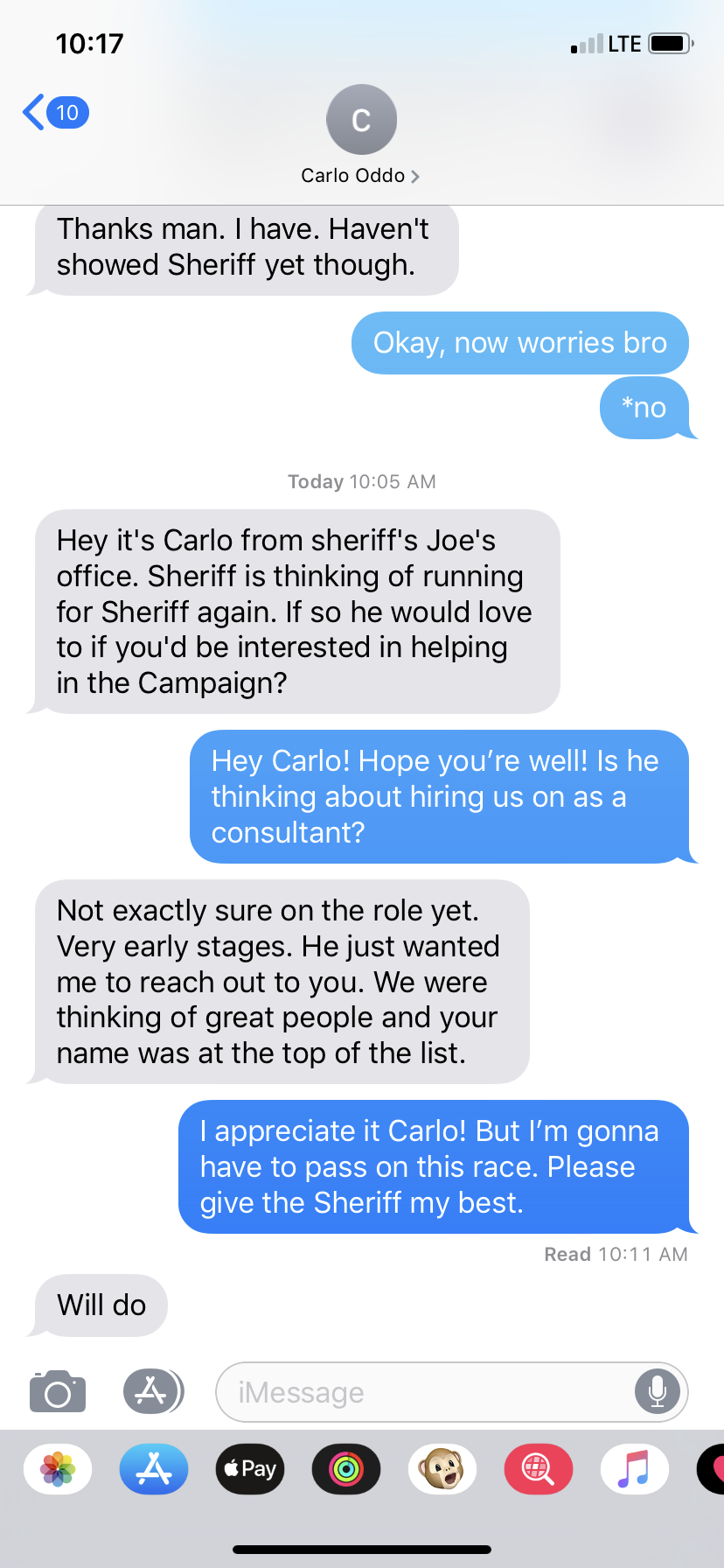Expand Carlo Oddo's contact details

click(414, 175)
